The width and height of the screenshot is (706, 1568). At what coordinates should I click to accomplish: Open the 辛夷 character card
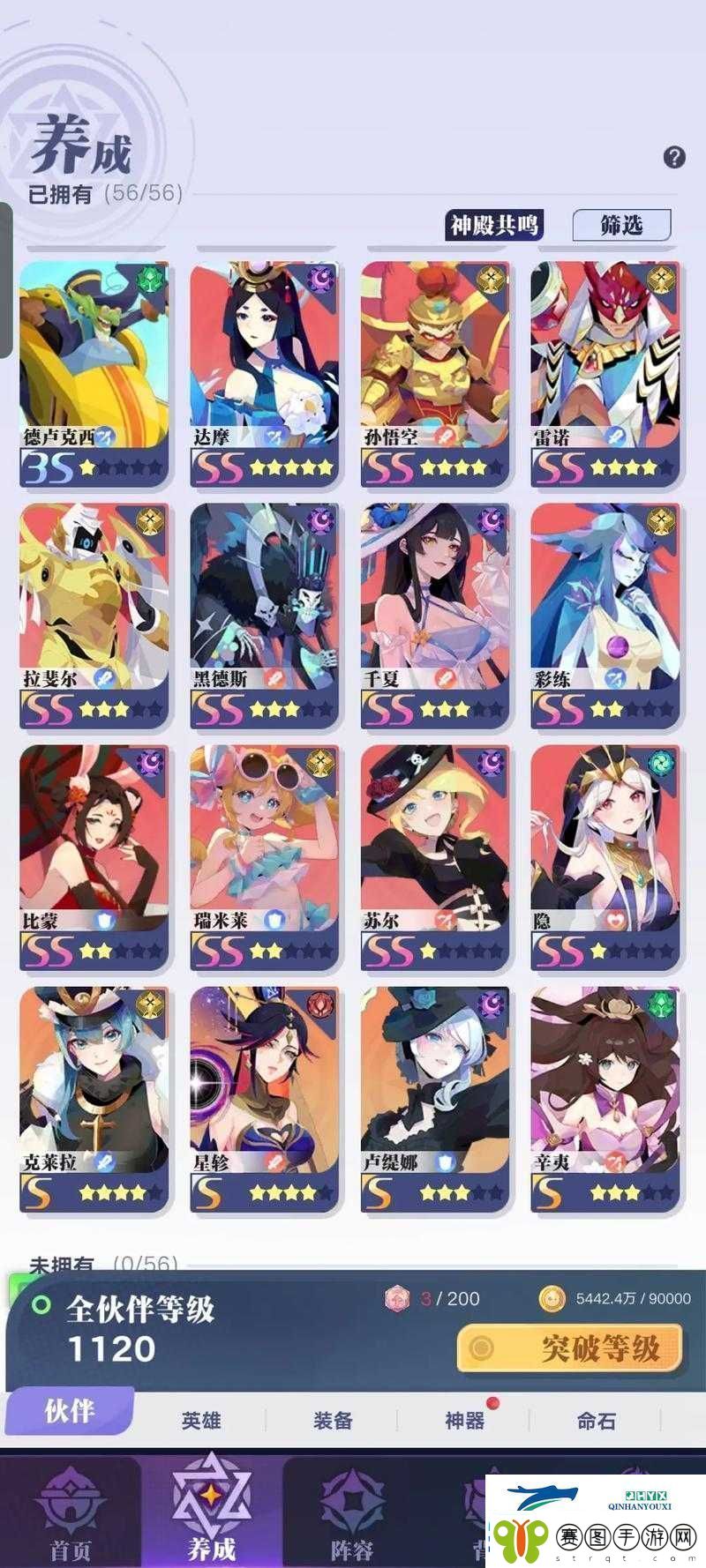pos(605,1098)
